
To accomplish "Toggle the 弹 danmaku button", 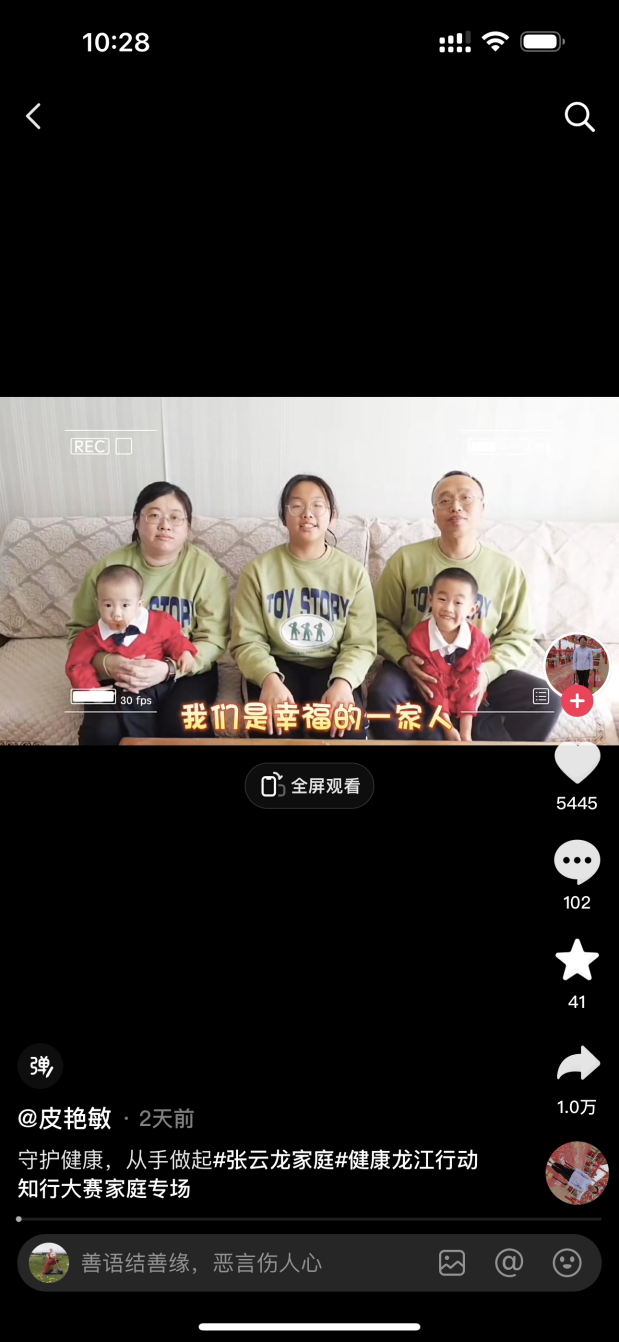I will click(41, 1067).
